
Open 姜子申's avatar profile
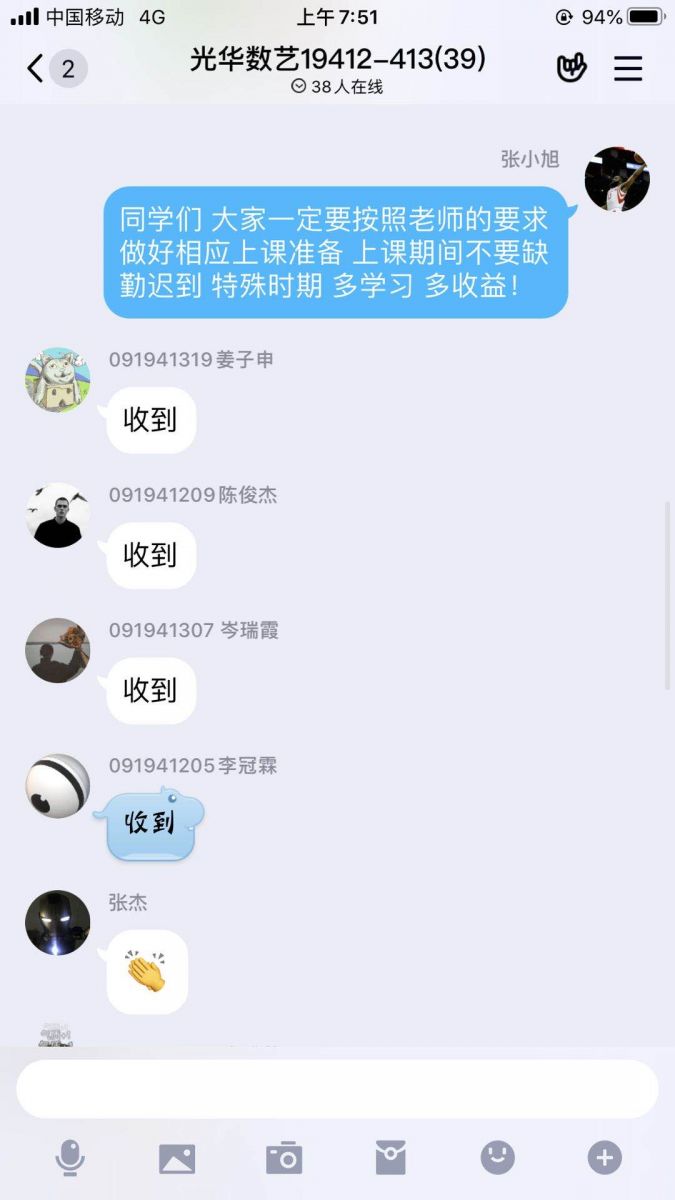[58, 380]
